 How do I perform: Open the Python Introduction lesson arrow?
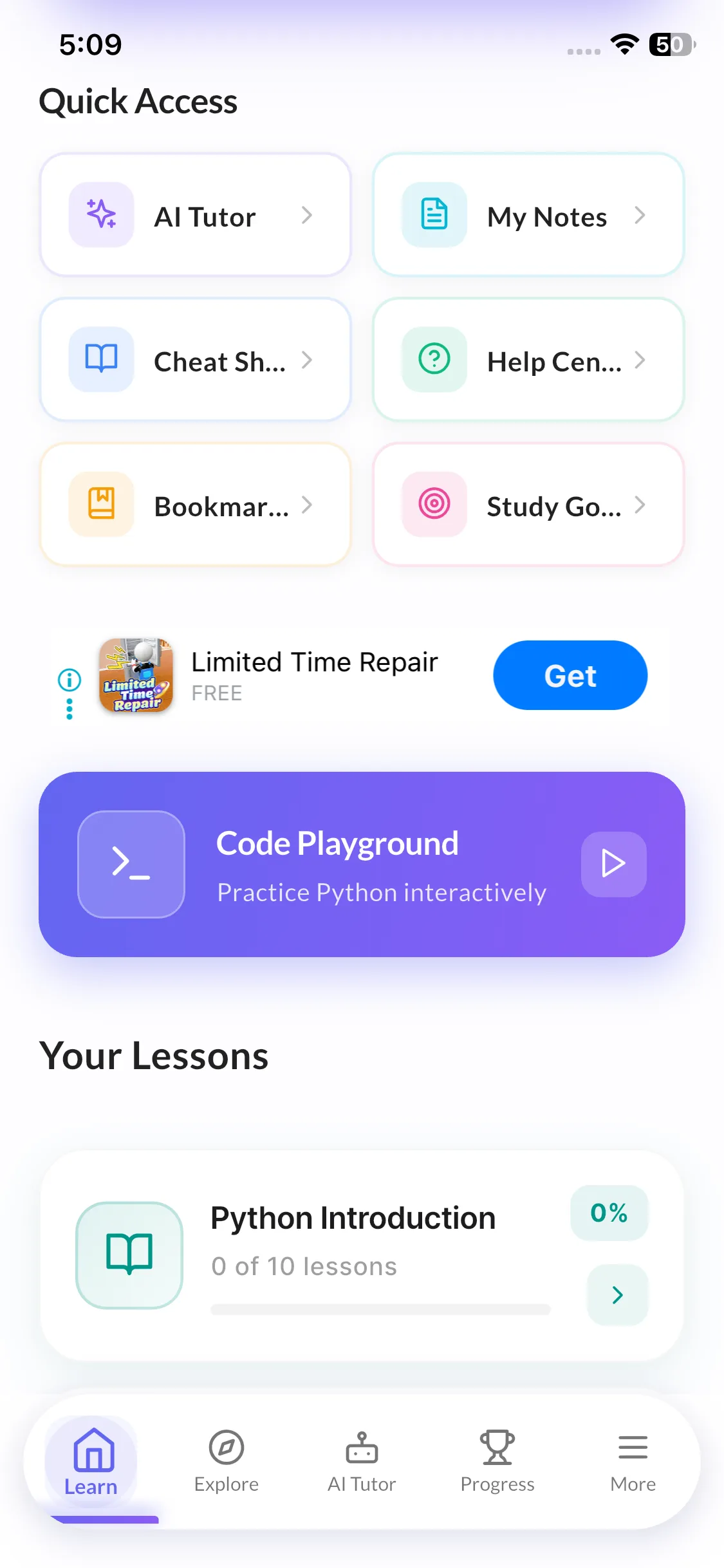tap(617, 1294)
